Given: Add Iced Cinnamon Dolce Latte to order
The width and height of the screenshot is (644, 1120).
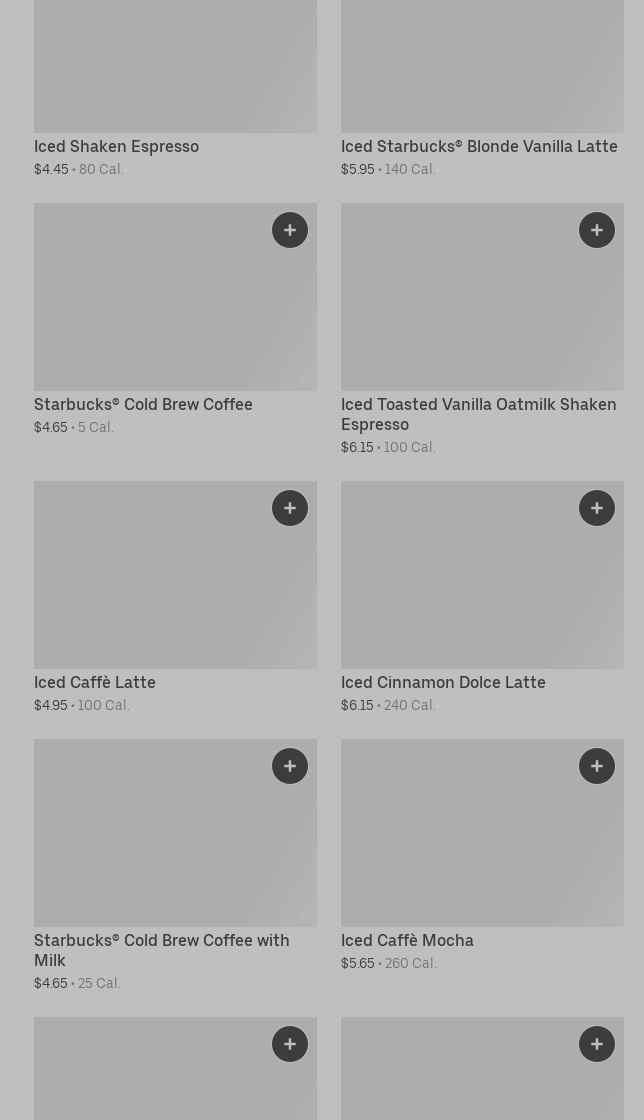Looking at the screenshot, I should click(597, 508).
